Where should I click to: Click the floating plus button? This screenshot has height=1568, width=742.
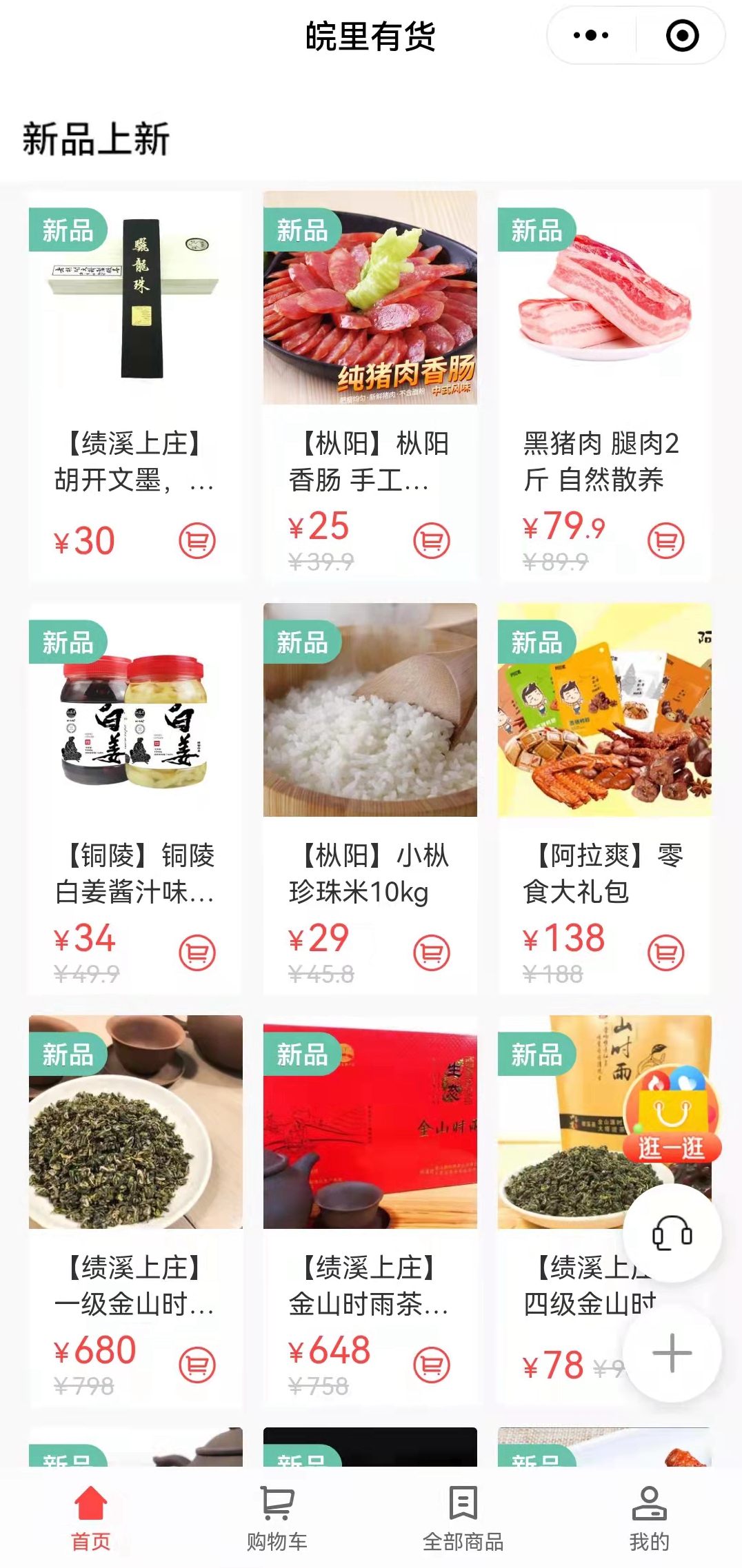[671, 1352]
